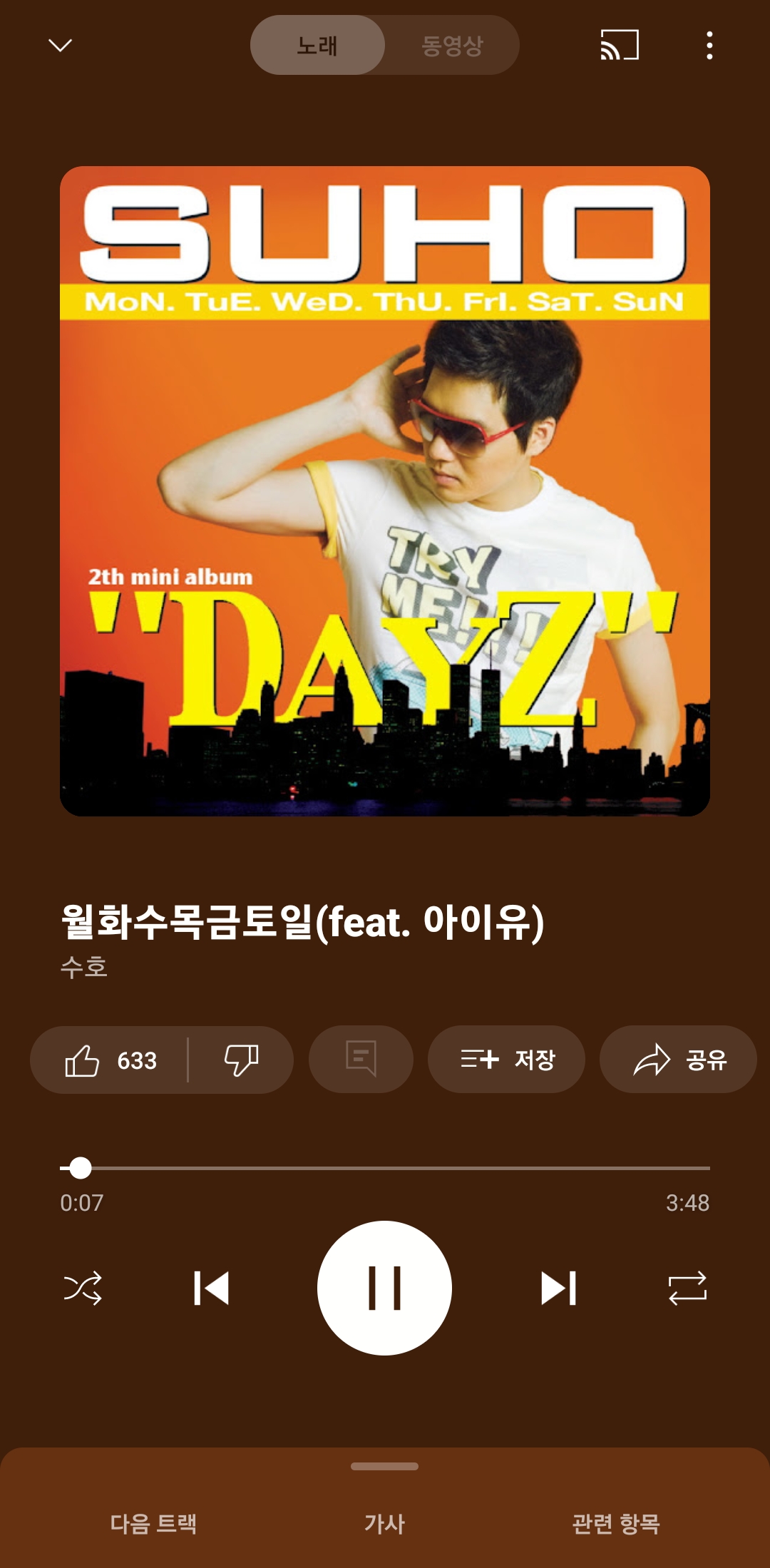Pause the current song
The height and width of the screenshot is (1568, 770).
pyautogui.click(x=384, y=1288)
